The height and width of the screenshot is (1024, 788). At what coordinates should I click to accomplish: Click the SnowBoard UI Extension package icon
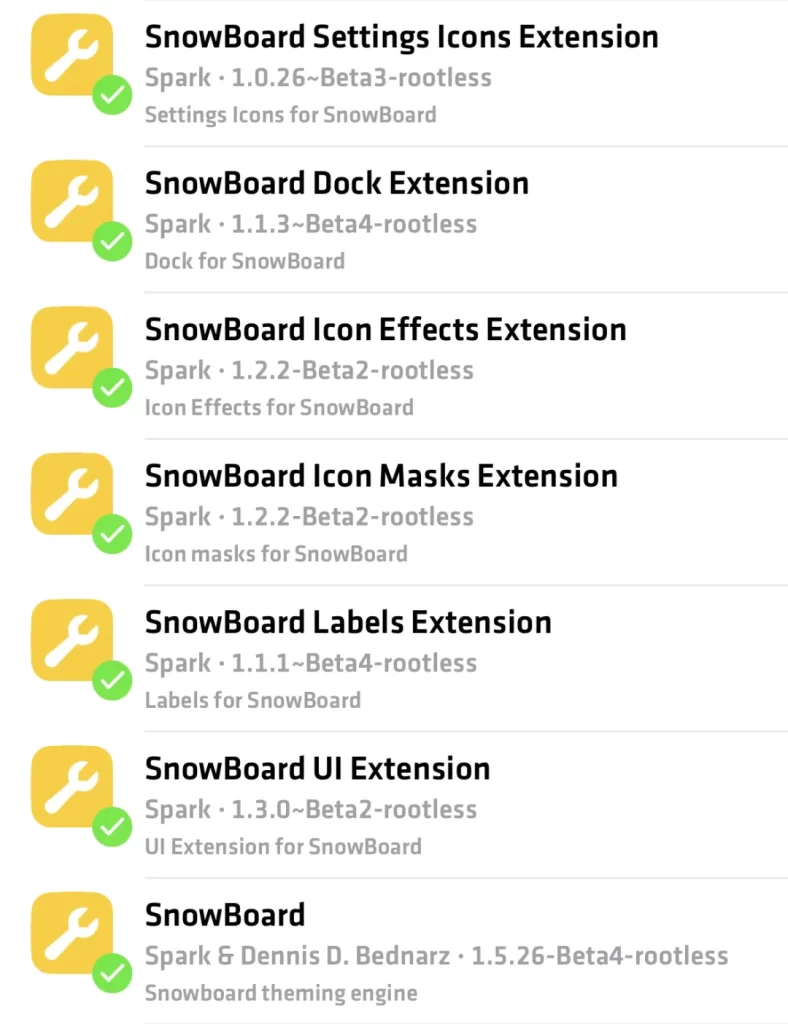[72, 786]
